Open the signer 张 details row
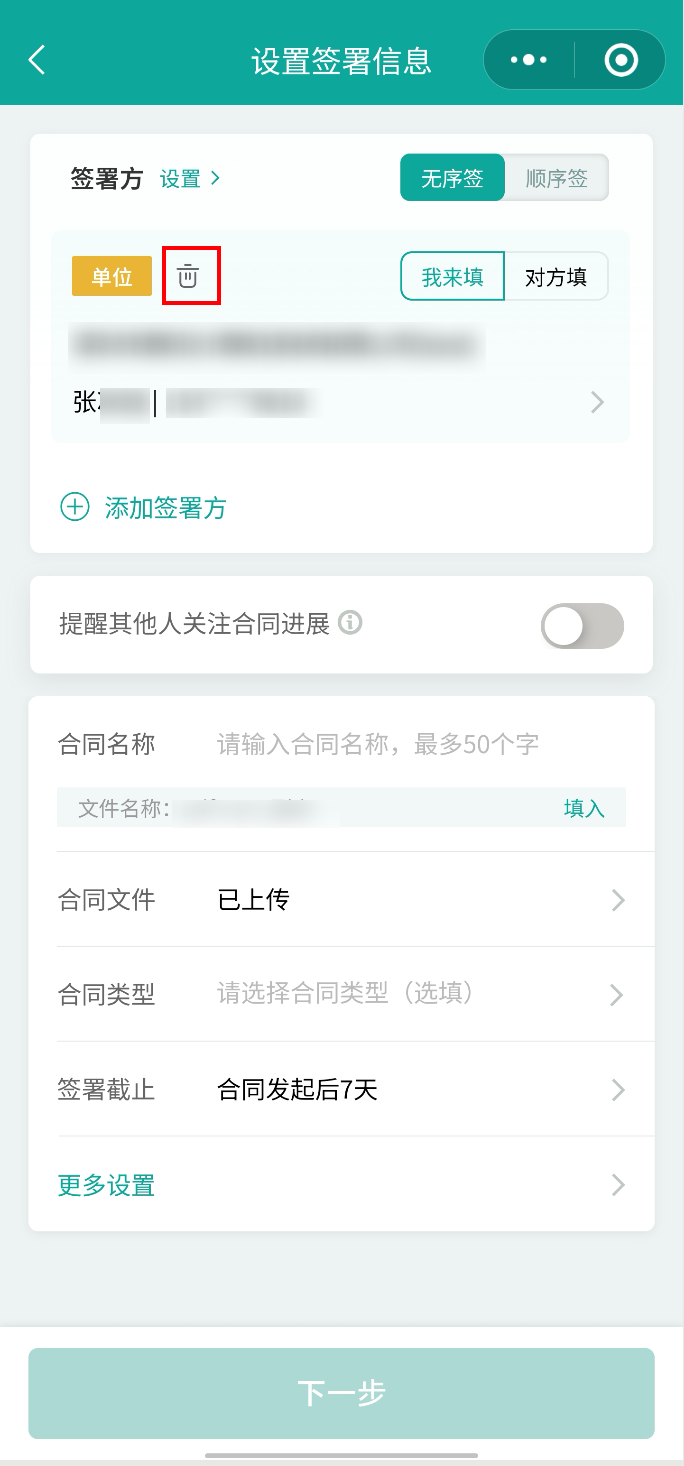 pyautogui.click(x=340, y=402)
